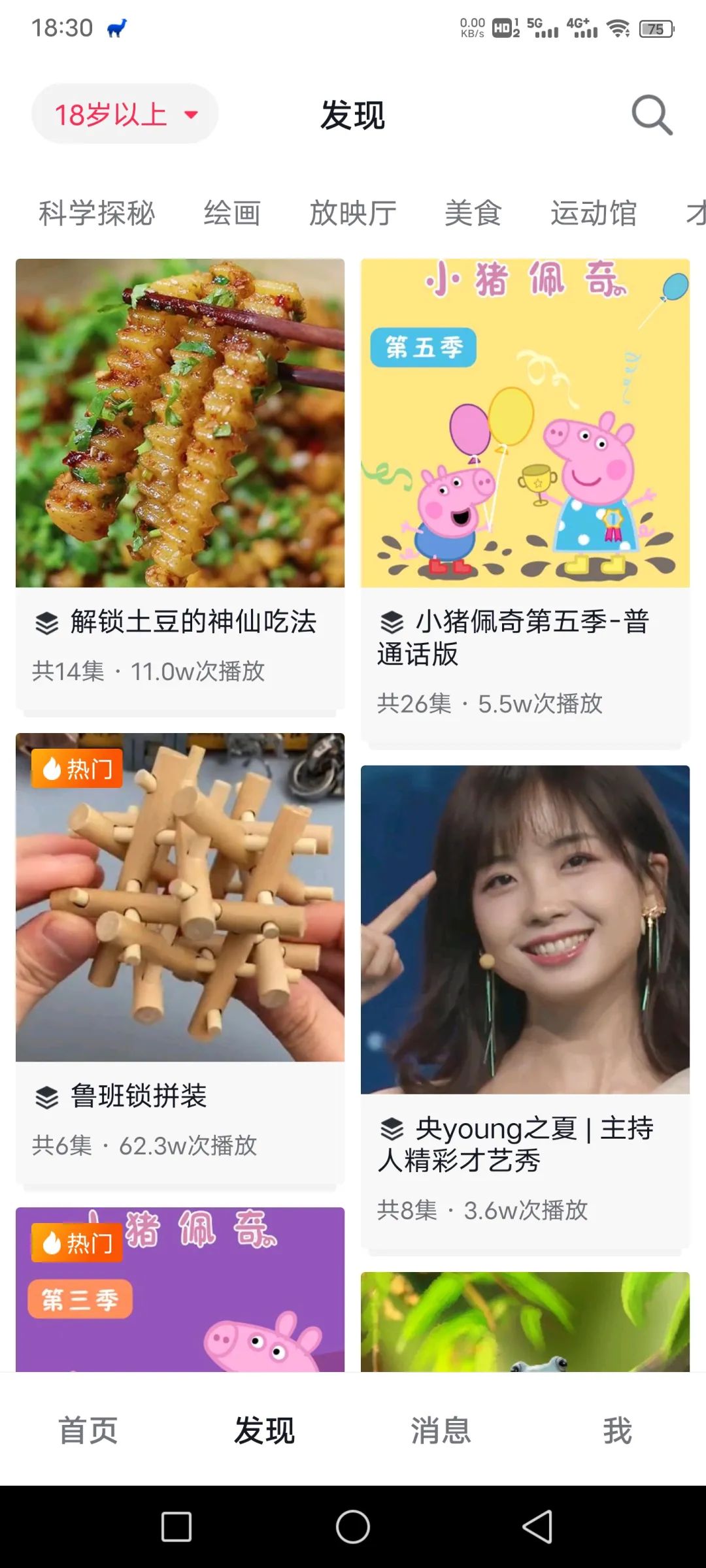The image size is (706, 1568).
Task: Switch to the 消息 tab
Action: coord(441,1430)
